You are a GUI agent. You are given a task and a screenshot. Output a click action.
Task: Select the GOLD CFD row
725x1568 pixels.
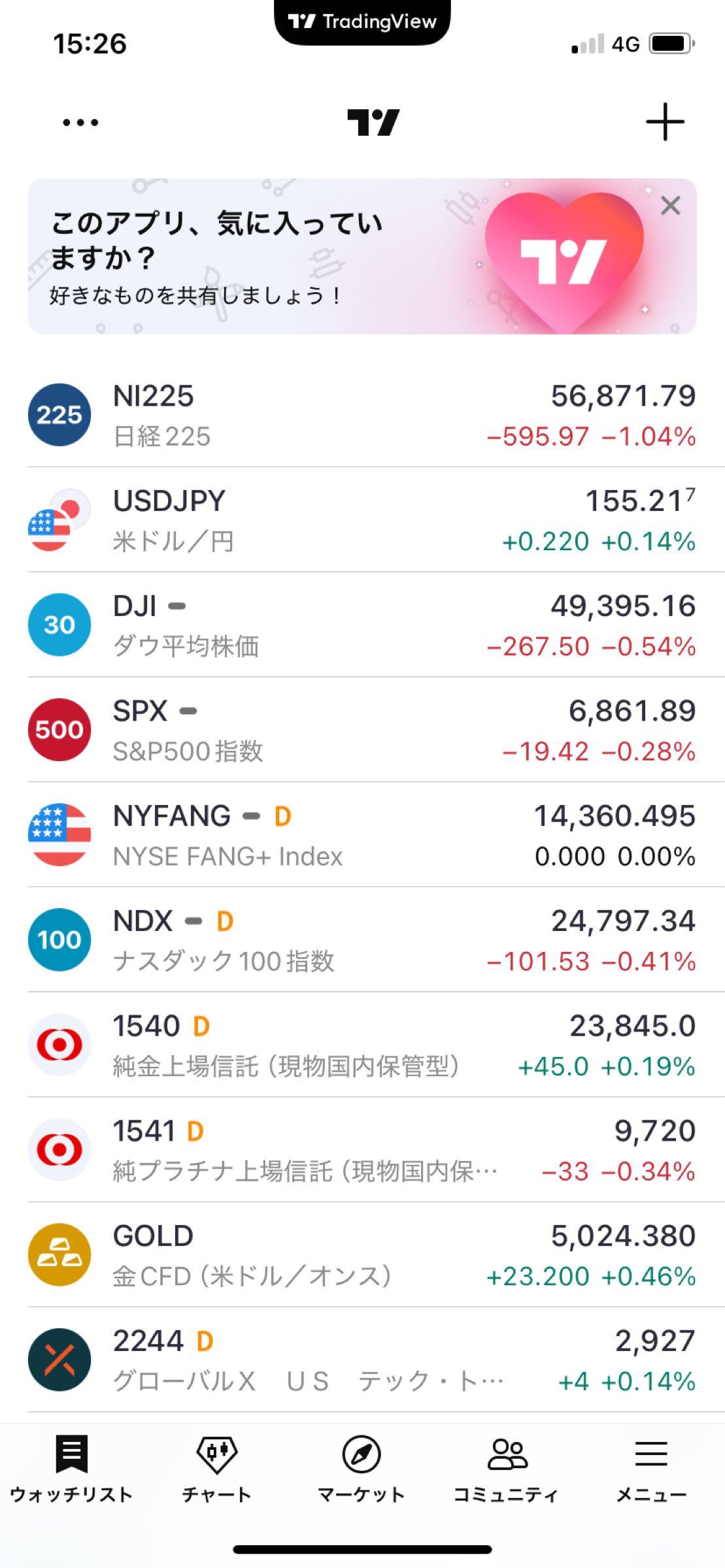(x=362, y=1255)
